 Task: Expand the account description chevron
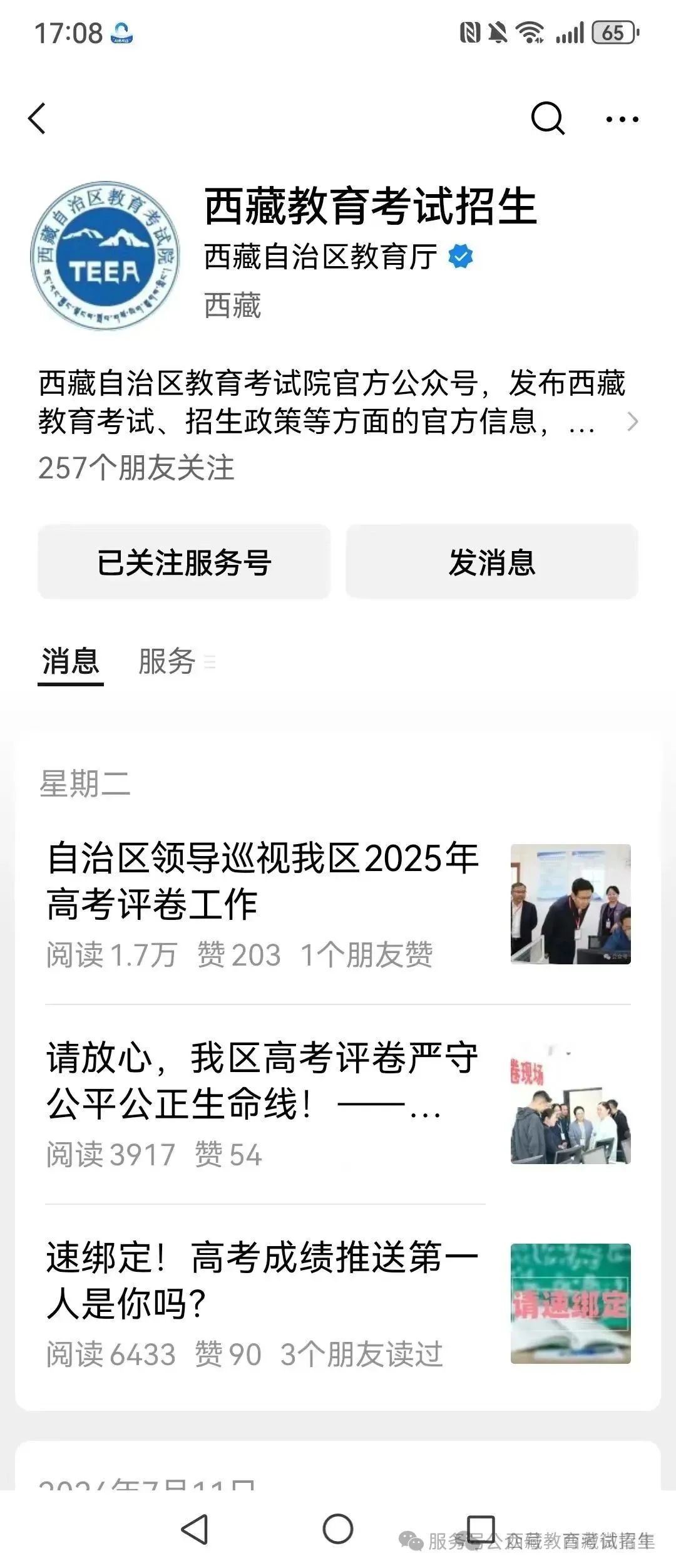(x=632, y=421)
